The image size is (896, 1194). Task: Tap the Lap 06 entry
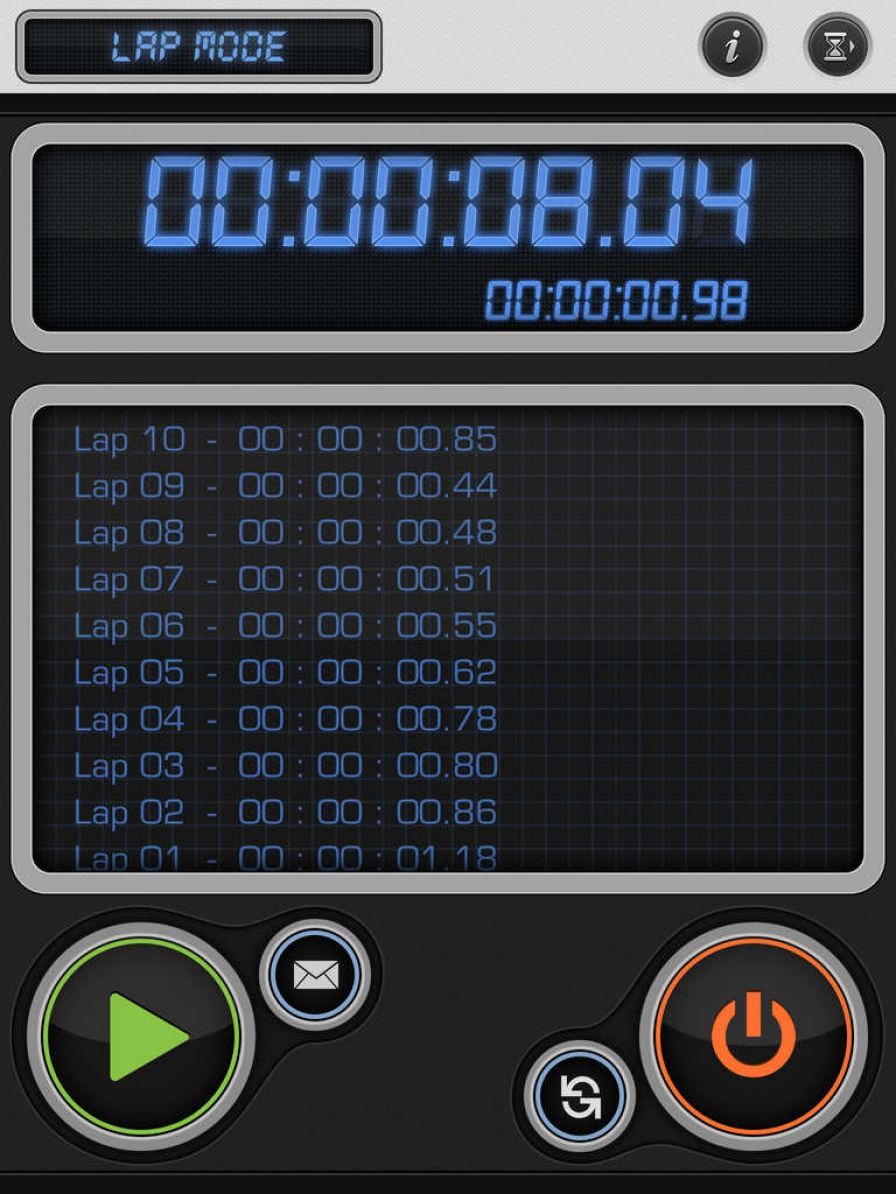(285, 625)
